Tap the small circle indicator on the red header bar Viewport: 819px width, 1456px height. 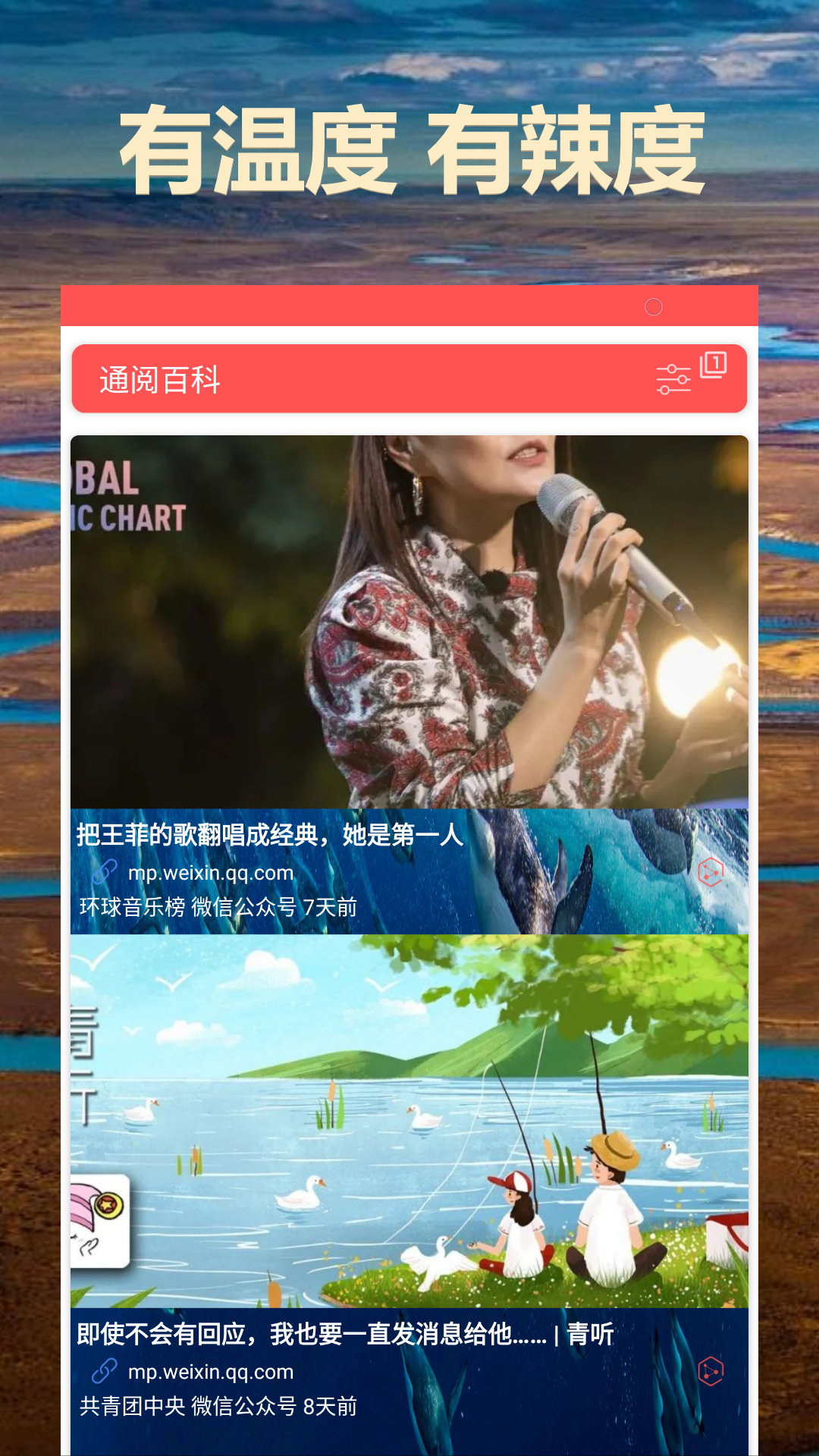654,307
